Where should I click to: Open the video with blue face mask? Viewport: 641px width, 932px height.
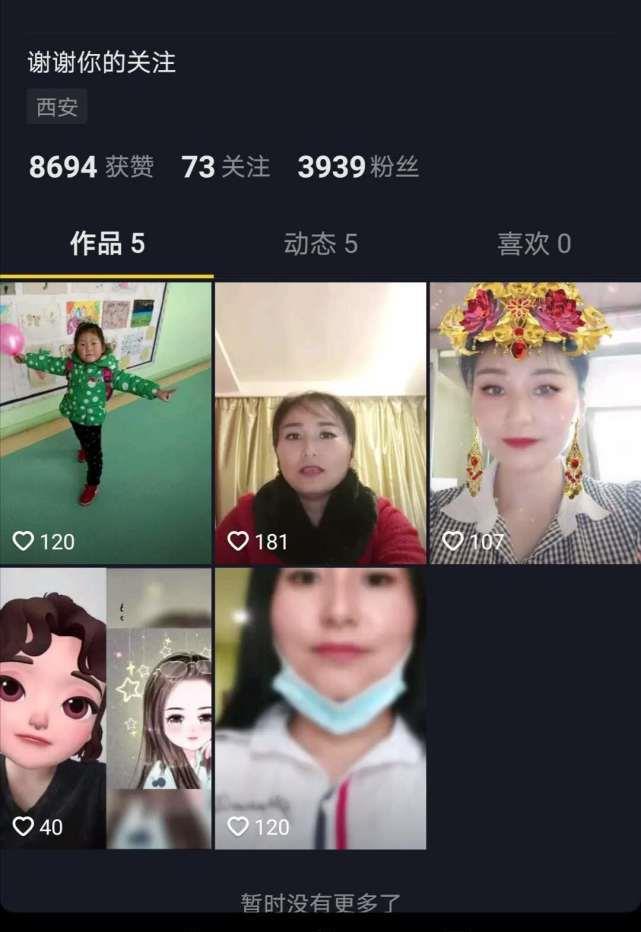click(x=320, y=708)
